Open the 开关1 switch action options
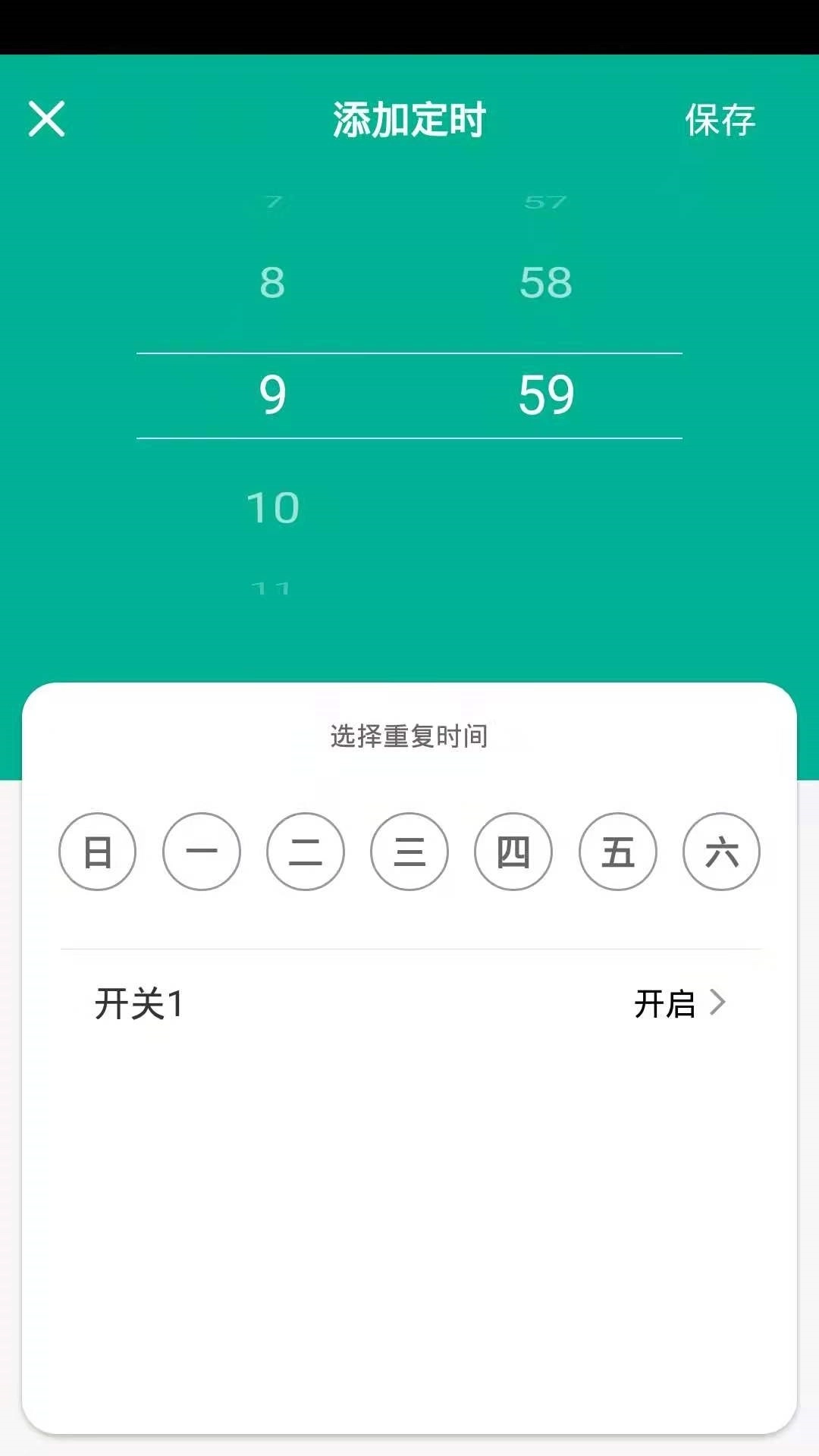This screenshot has width=819, height=1456. [x=409, y=1006]
